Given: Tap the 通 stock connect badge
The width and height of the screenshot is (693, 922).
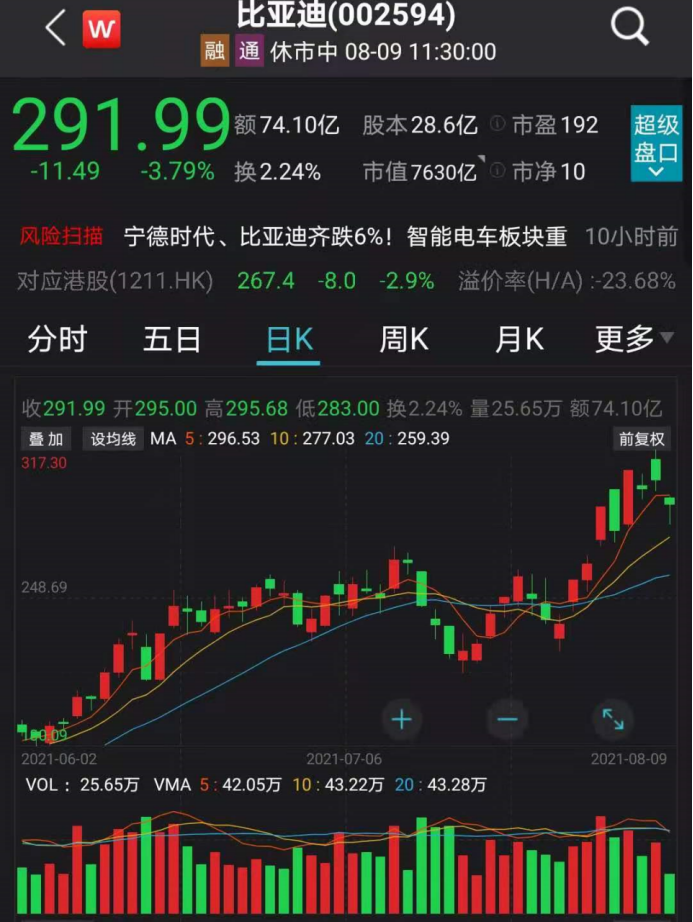Looking at the screenshot, I should [x=249, y=52].
